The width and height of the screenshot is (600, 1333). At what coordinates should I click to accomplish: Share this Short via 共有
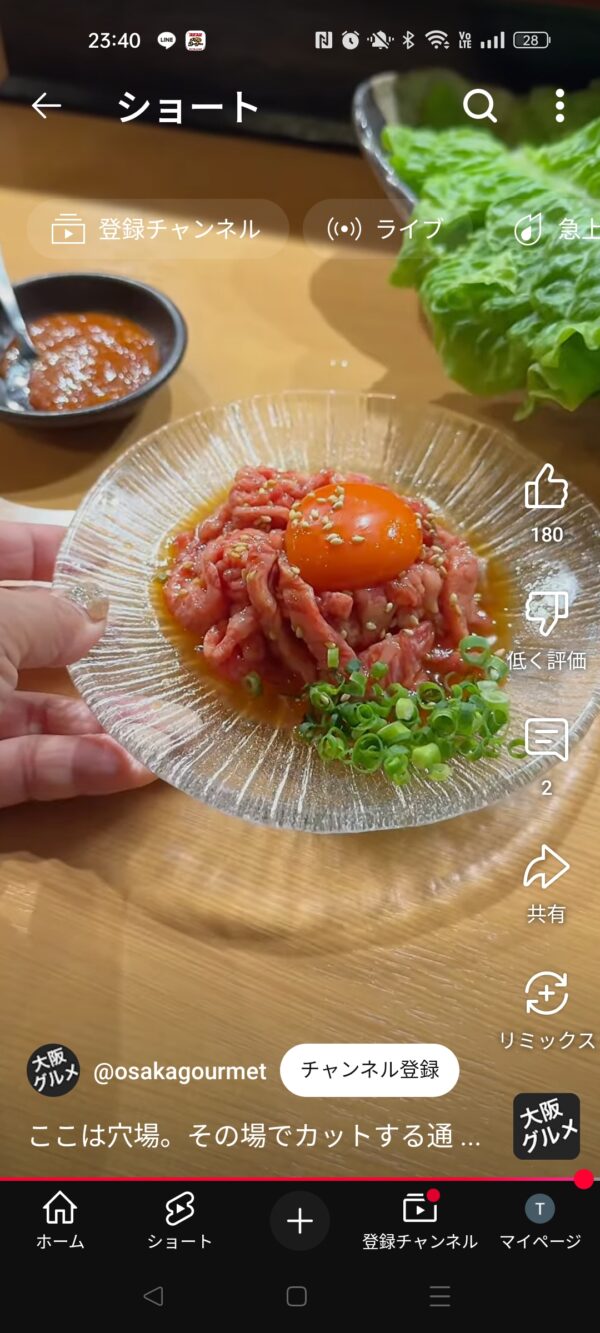click(x=546, y=868)
